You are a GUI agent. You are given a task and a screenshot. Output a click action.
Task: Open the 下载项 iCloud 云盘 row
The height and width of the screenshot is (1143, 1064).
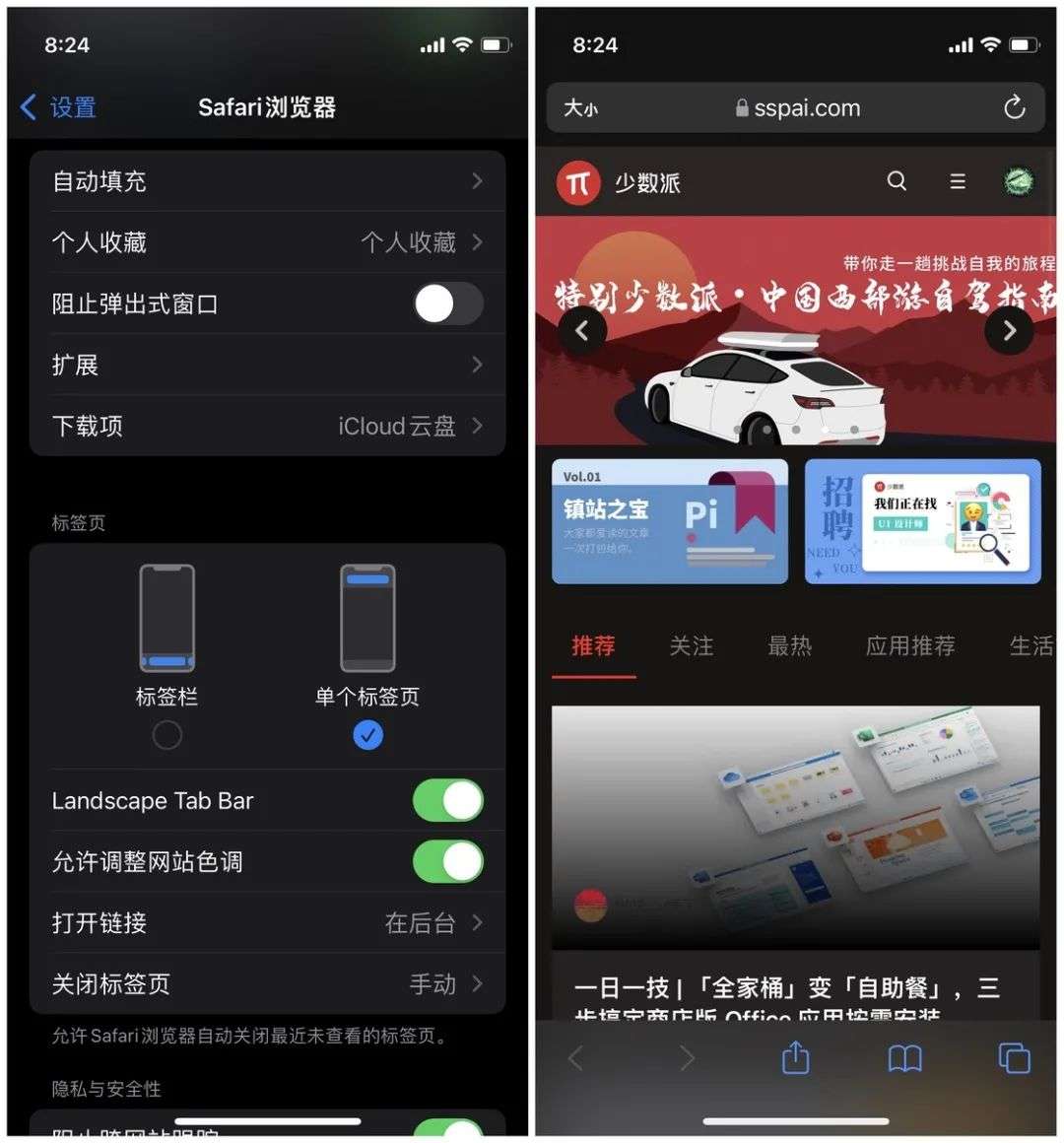267,426
